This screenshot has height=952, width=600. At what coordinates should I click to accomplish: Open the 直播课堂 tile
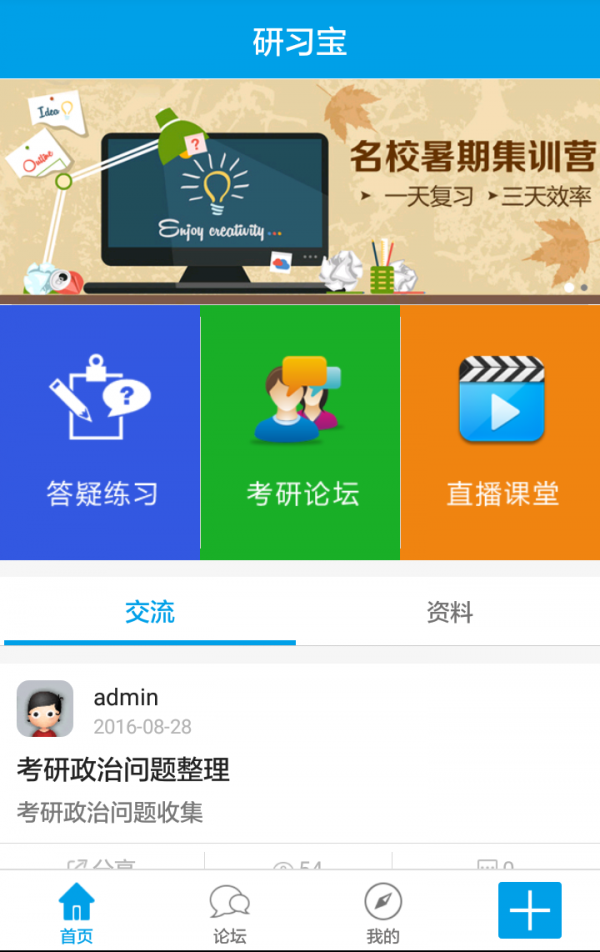[x=501, y=432]
